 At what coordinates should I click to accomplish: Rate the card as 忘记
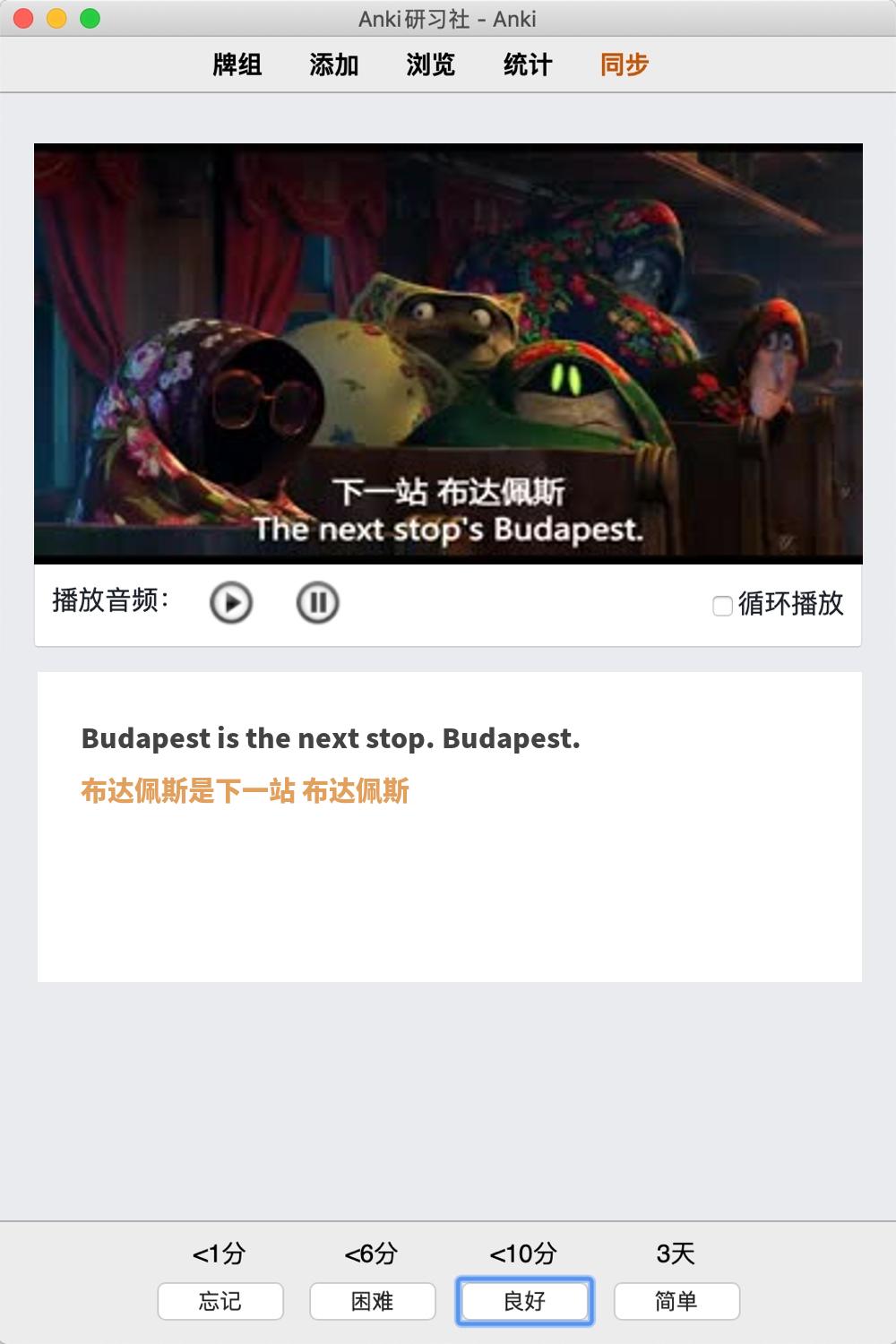[220, 1301]
